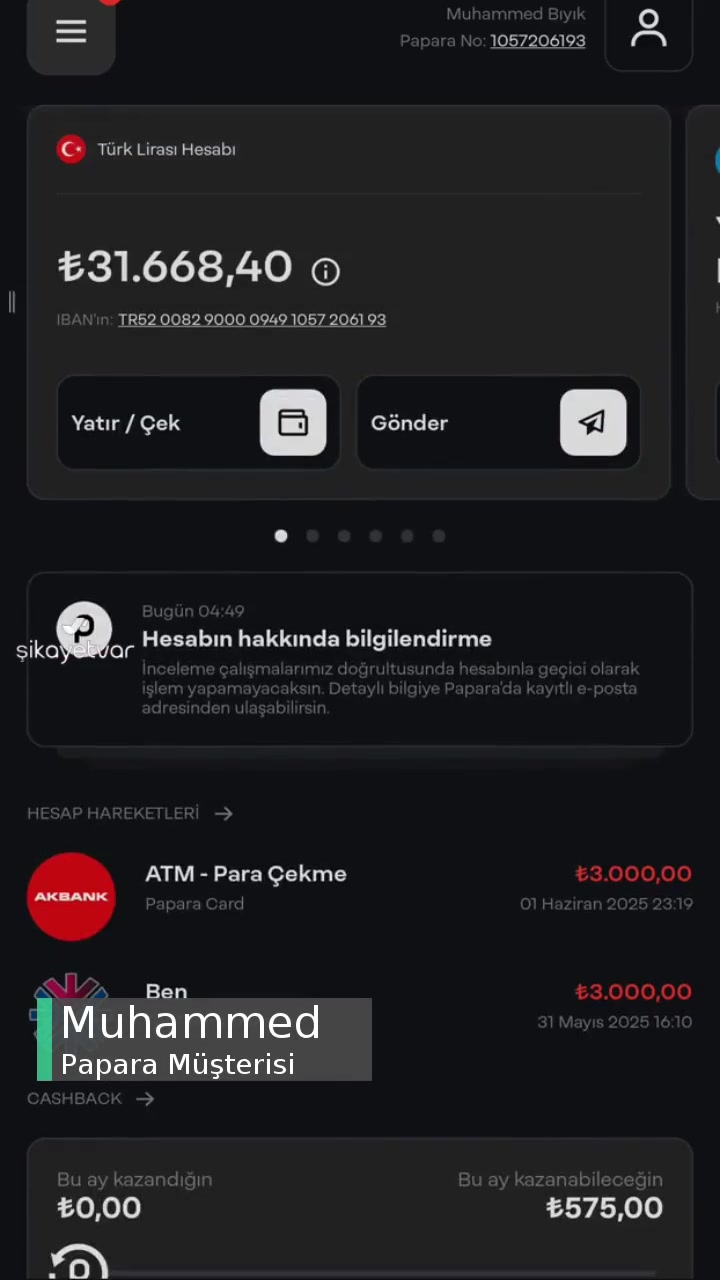This screenshot has height=1280, width=720.
Task: Open the hamburger navigation menu
Action: (71, 31)
